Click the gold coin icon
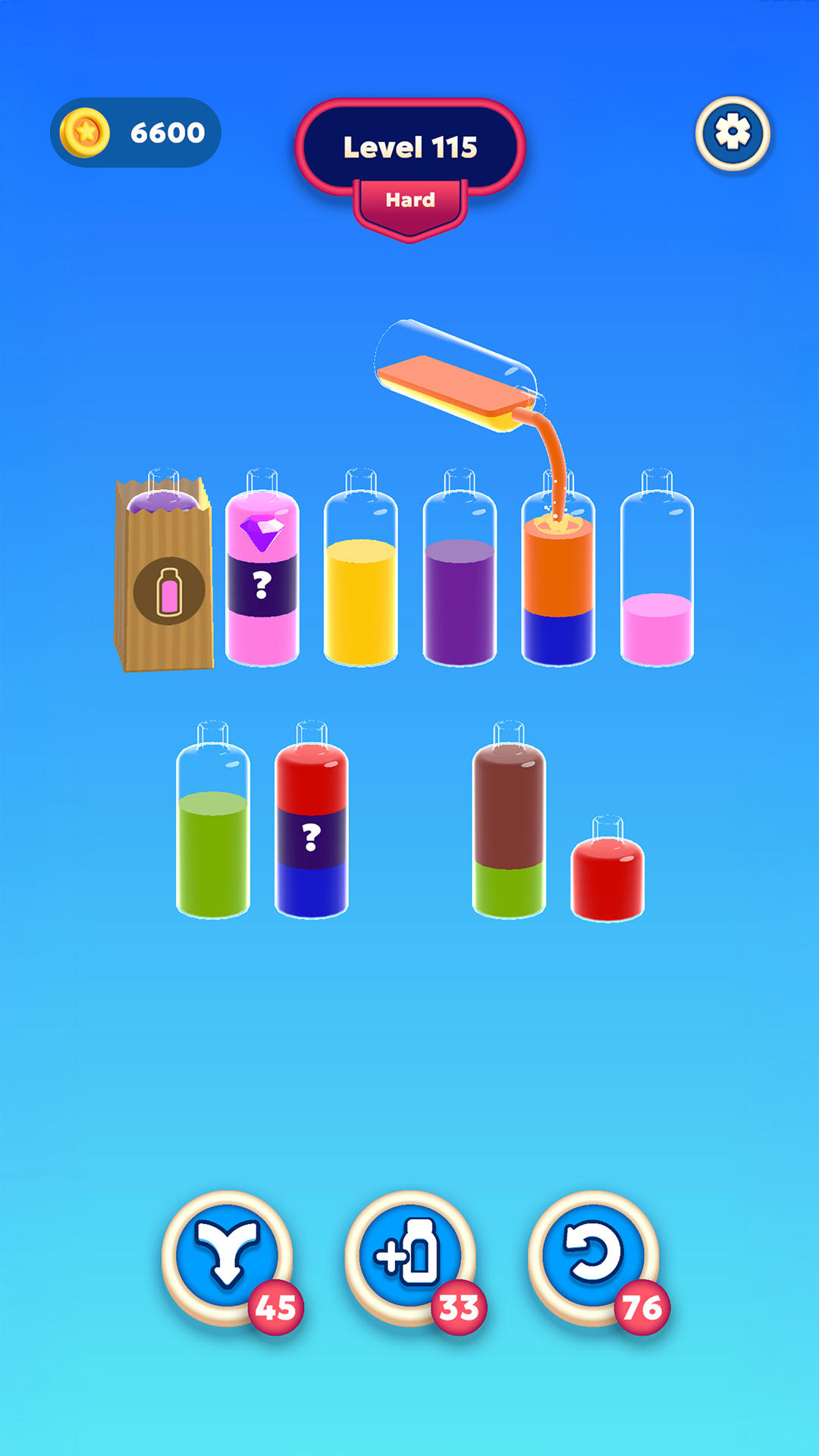The height and width of the screenshot is (1456, 819). pos(86,130)
